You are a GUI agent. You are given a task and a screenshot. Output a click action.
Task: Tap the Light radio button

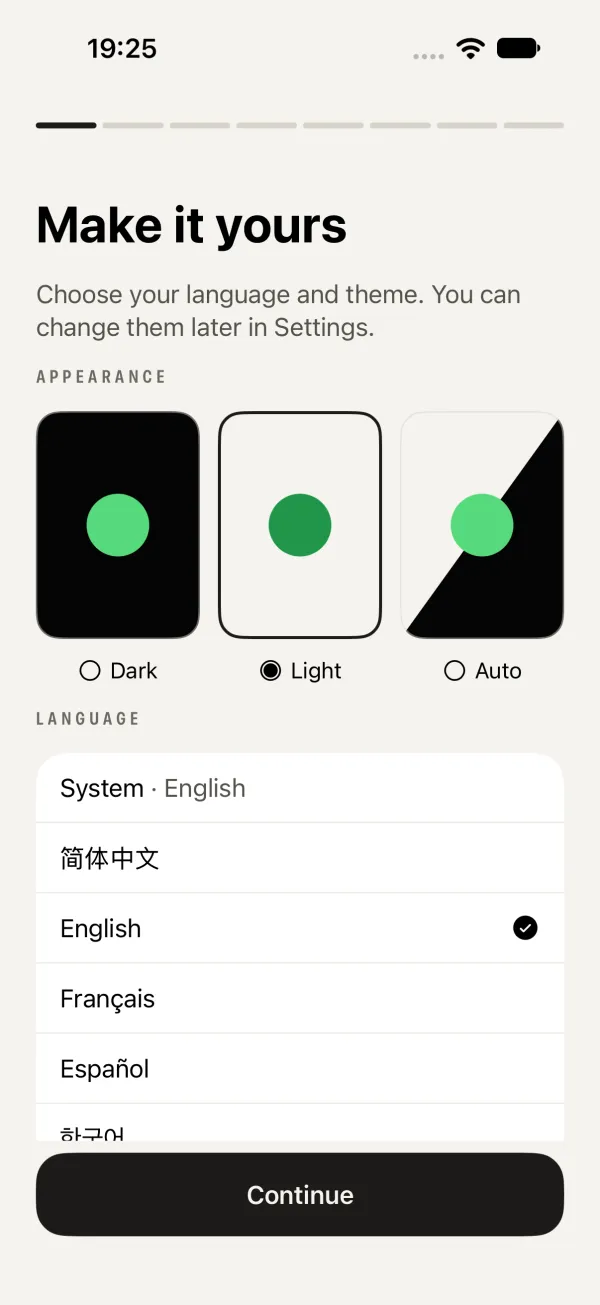[x=300, y=671]
